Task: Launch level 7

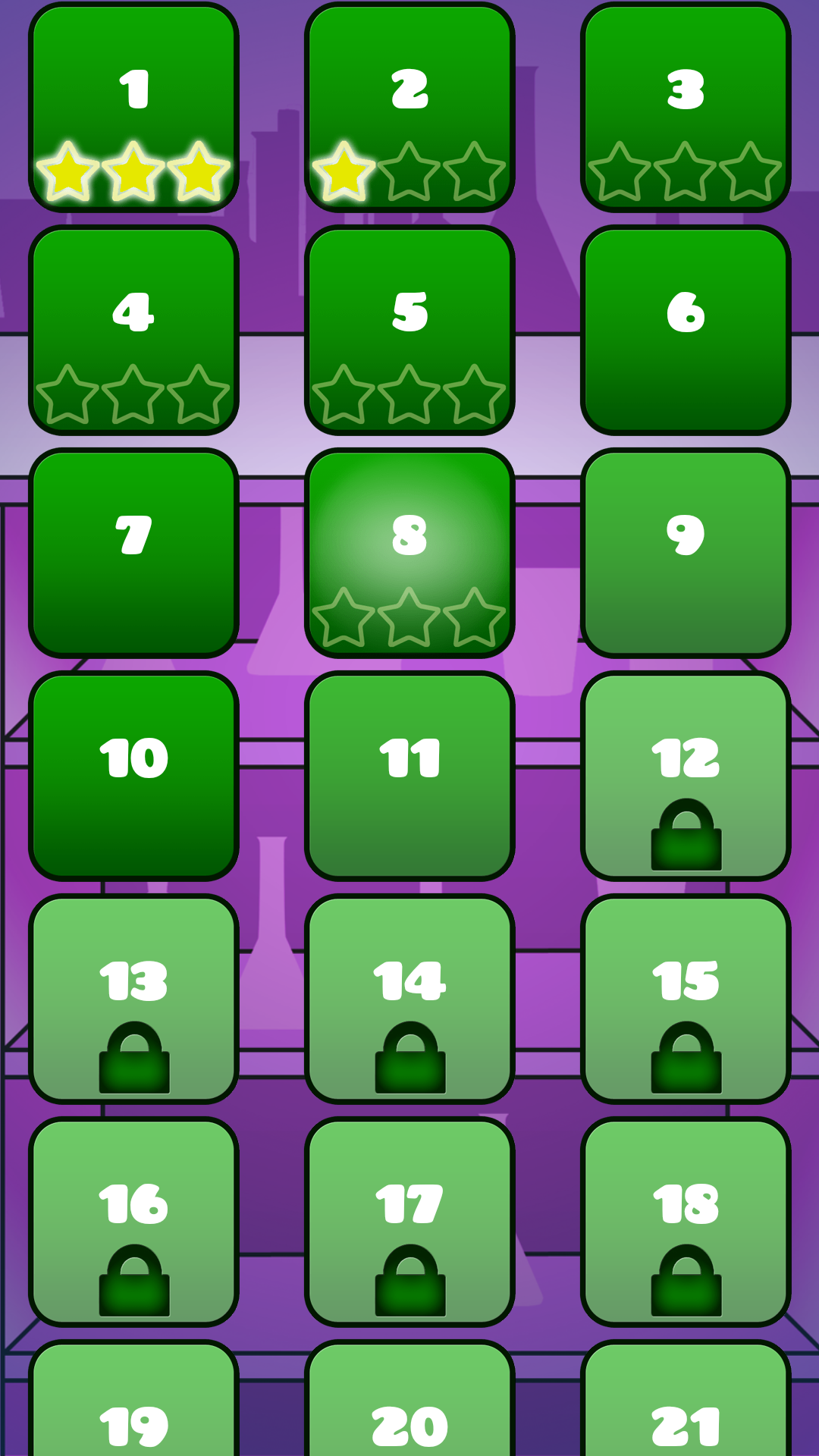Action: [x=133, y=554]
